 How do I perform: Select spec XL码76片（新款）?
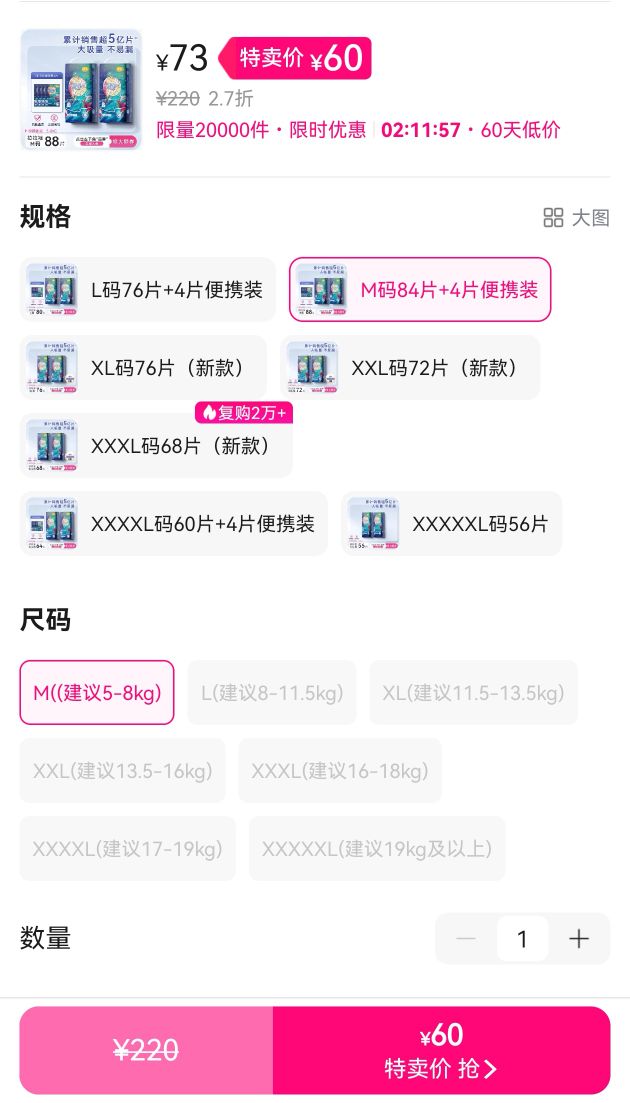pyautogui.click(x=143, y=367)
